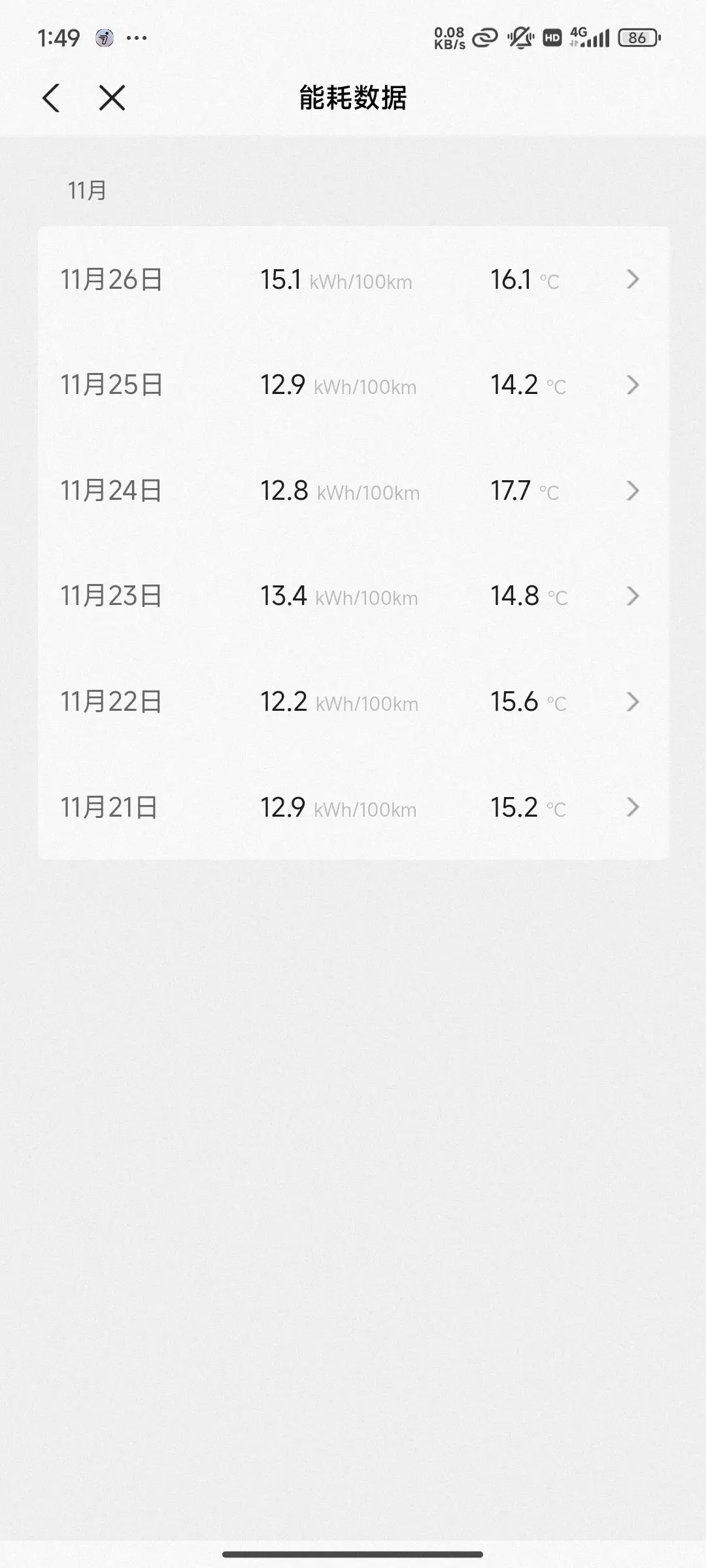Select the 11月23日 entry
This screenshot has height=1568, width=706.
tap(353, 596)
